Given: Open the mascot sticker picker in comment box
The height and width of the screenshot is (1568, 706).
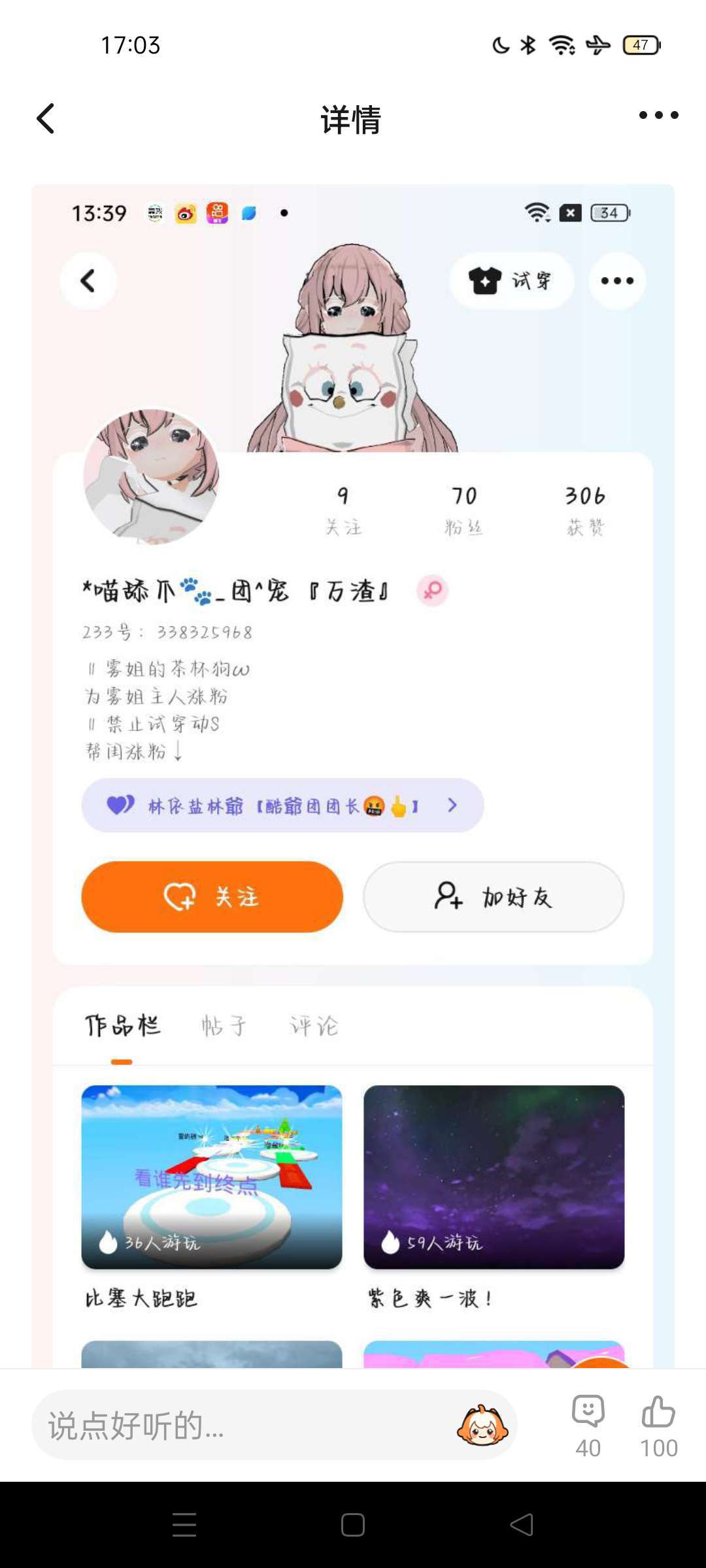Looking at the screenshot, I should [482, 1425].
